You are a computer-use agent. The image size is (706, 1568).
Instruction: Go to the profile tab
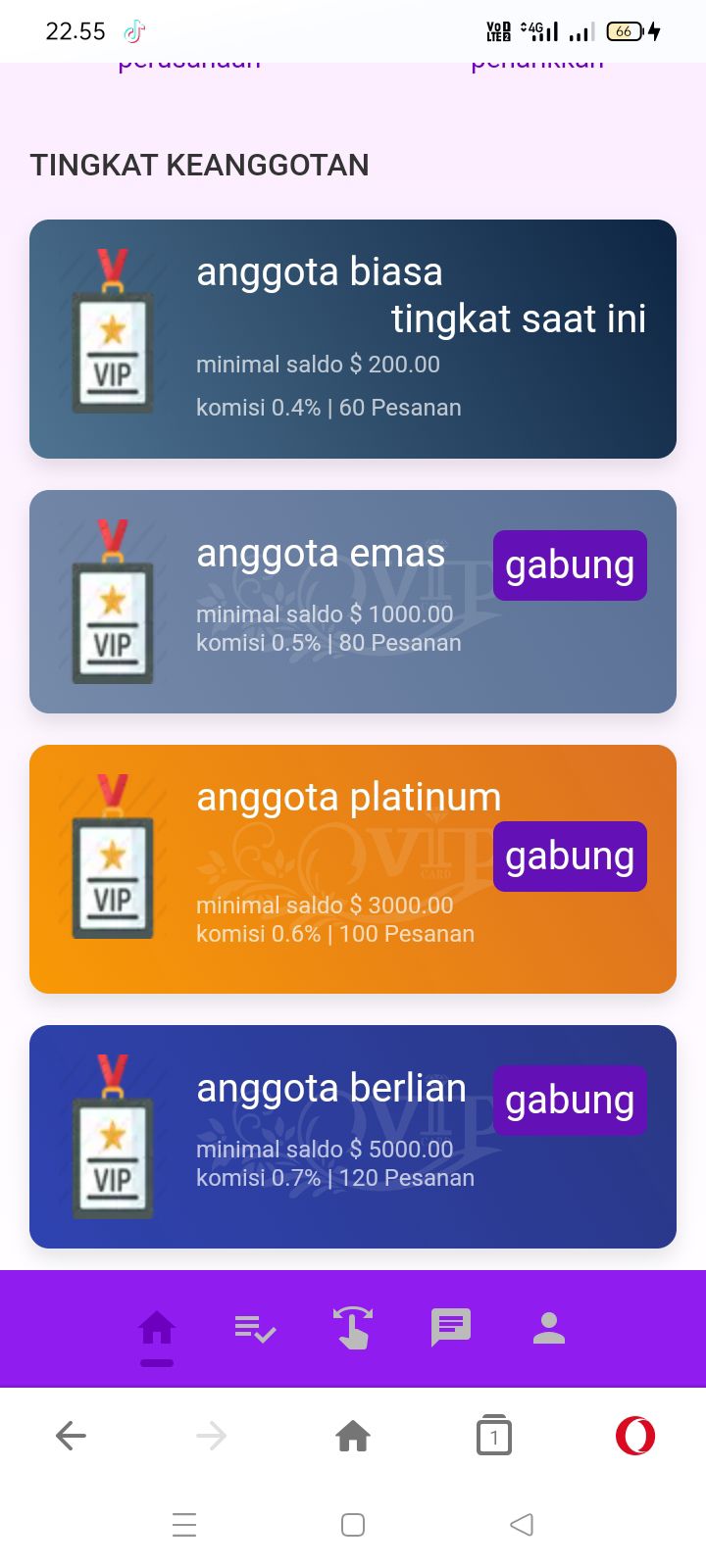(x=549, y=1329)
